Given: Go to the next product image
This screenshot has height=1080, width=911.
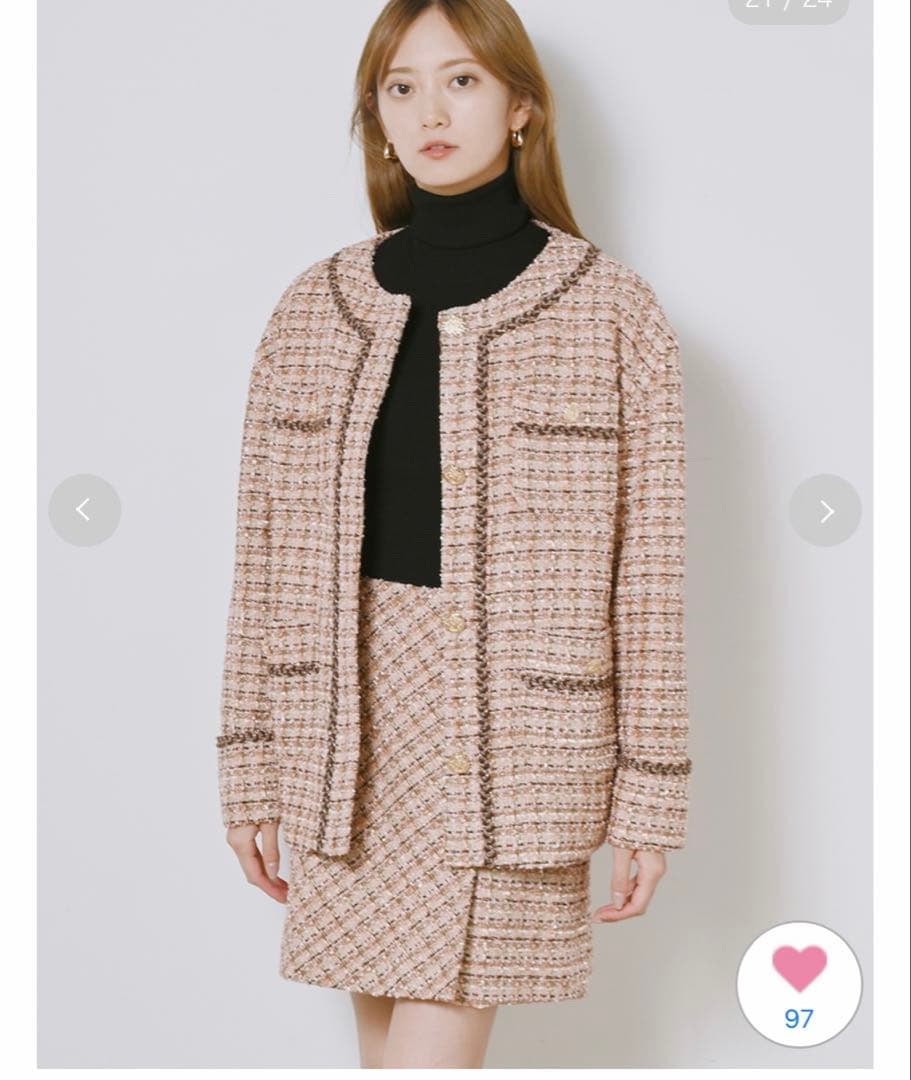Looking at the screenshot, I should pyautogui.click(x=825, y=510).
